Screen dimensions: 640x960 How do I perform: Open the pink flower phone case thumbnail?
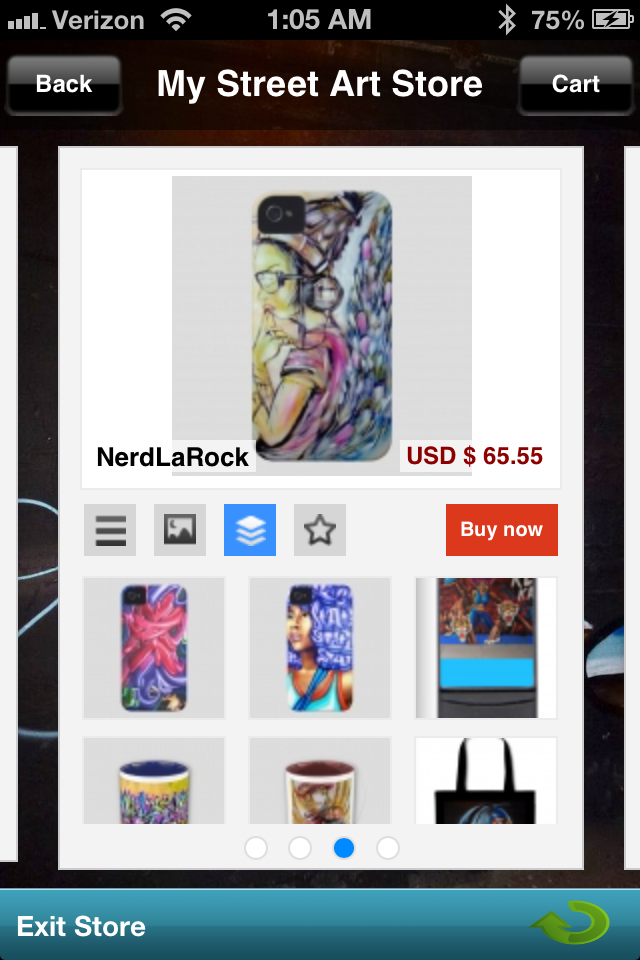tap(154, 648)
